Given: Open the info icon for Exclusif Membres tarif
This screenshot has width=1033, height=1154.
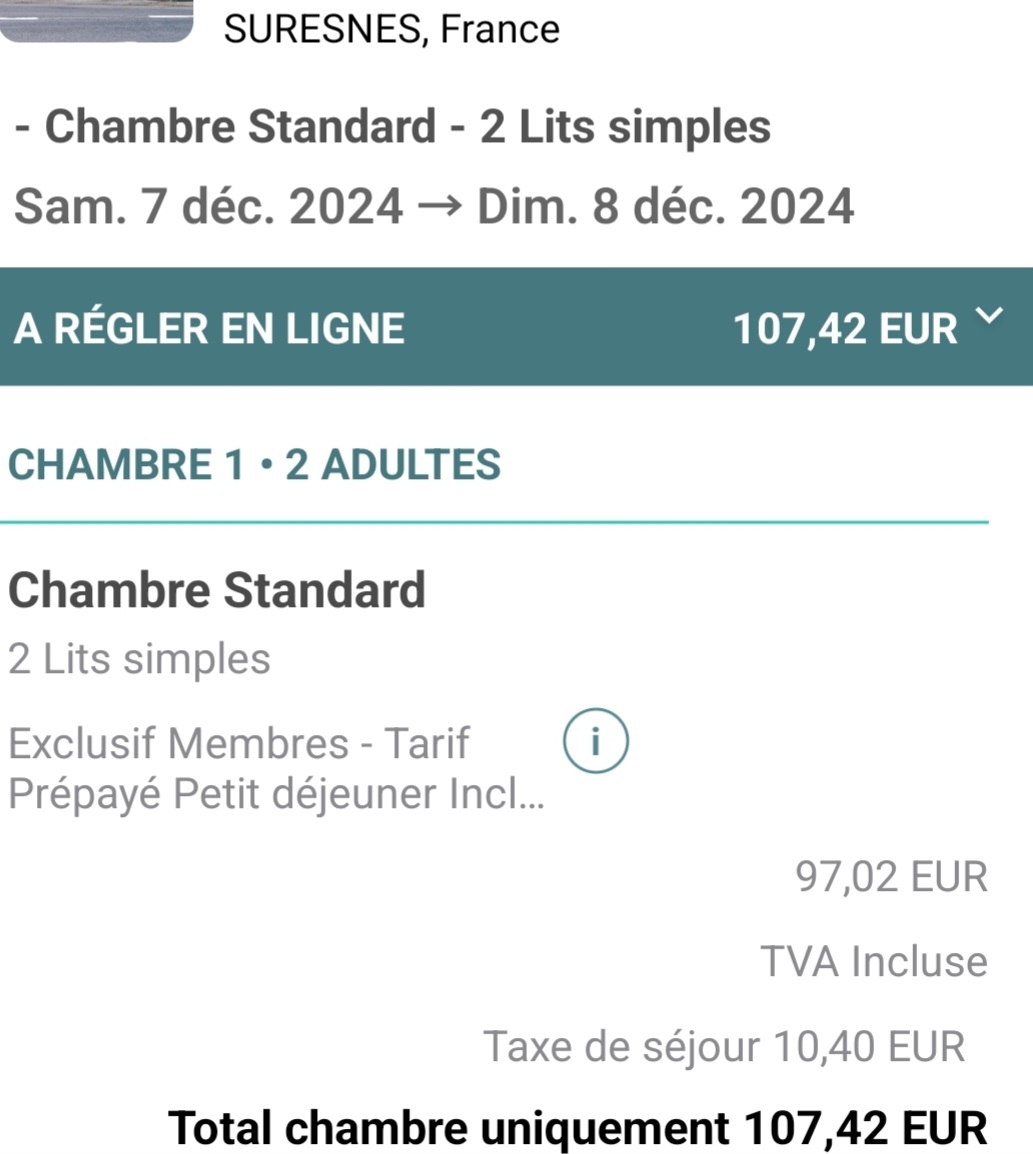Looking at the screenshot, I should 596,742.
